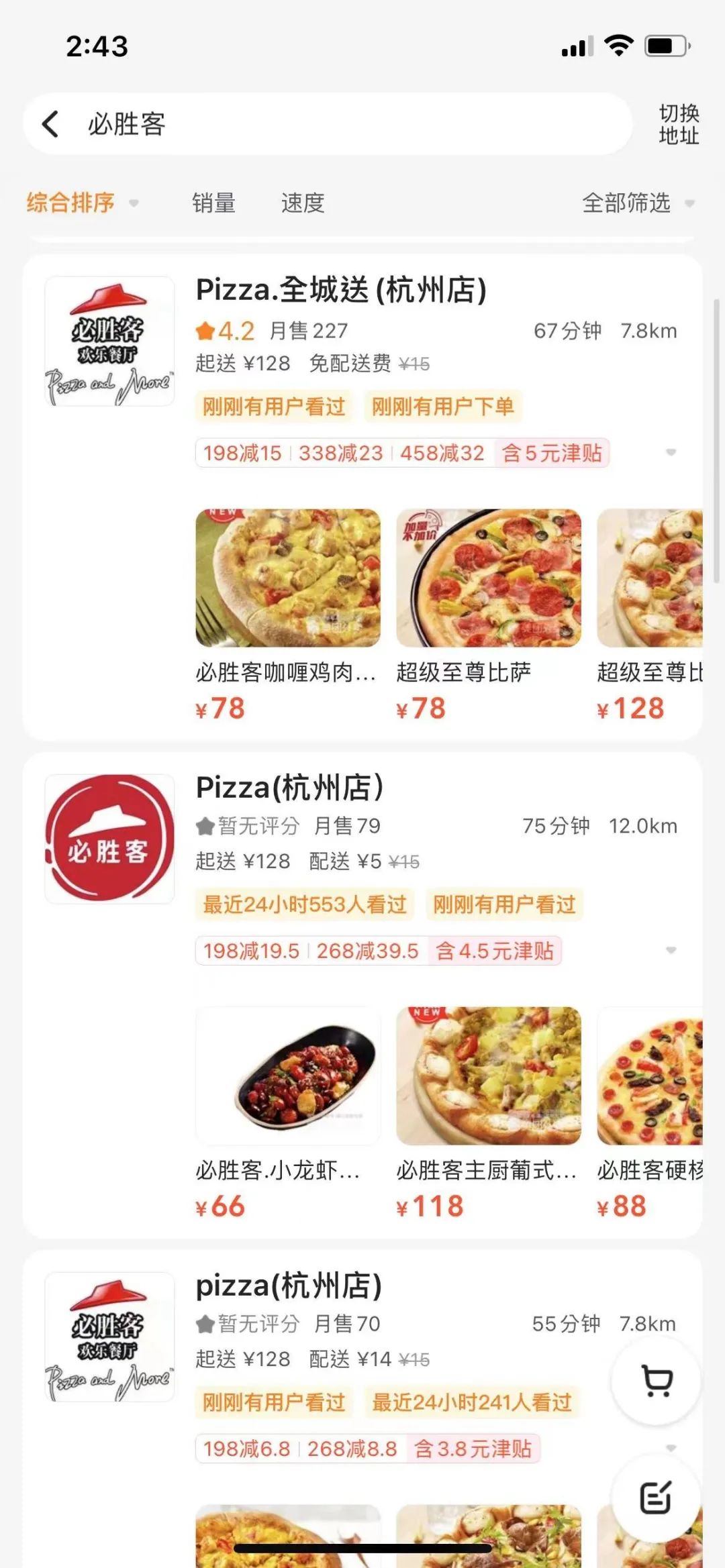Tap the 必胜客 search field
The height and width of the screenshot is (1568, 725).
[336, 124]
